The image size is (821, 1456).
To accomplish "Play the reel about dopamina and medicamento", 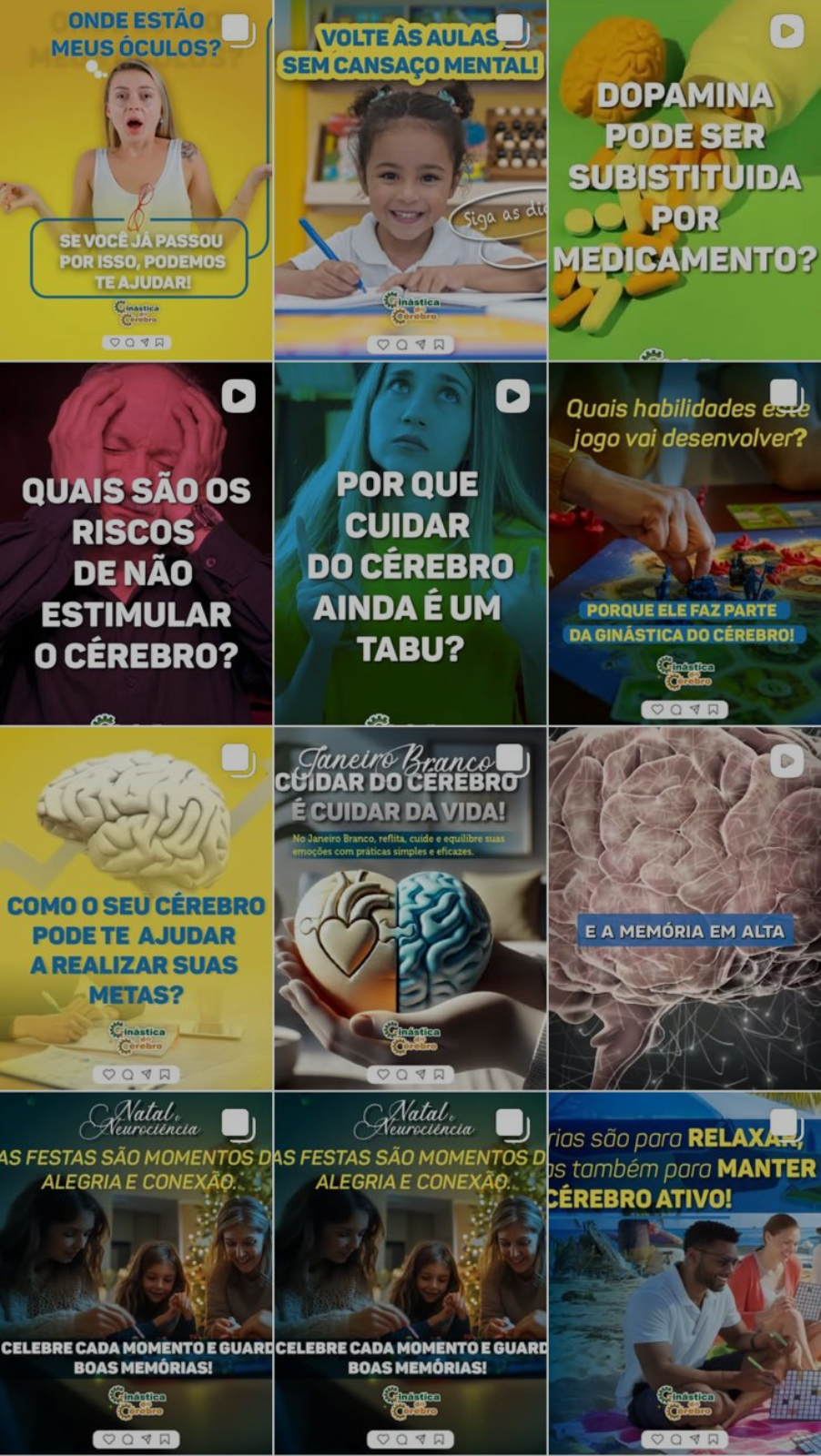I will pyautogui.click(x=684, y=180).
